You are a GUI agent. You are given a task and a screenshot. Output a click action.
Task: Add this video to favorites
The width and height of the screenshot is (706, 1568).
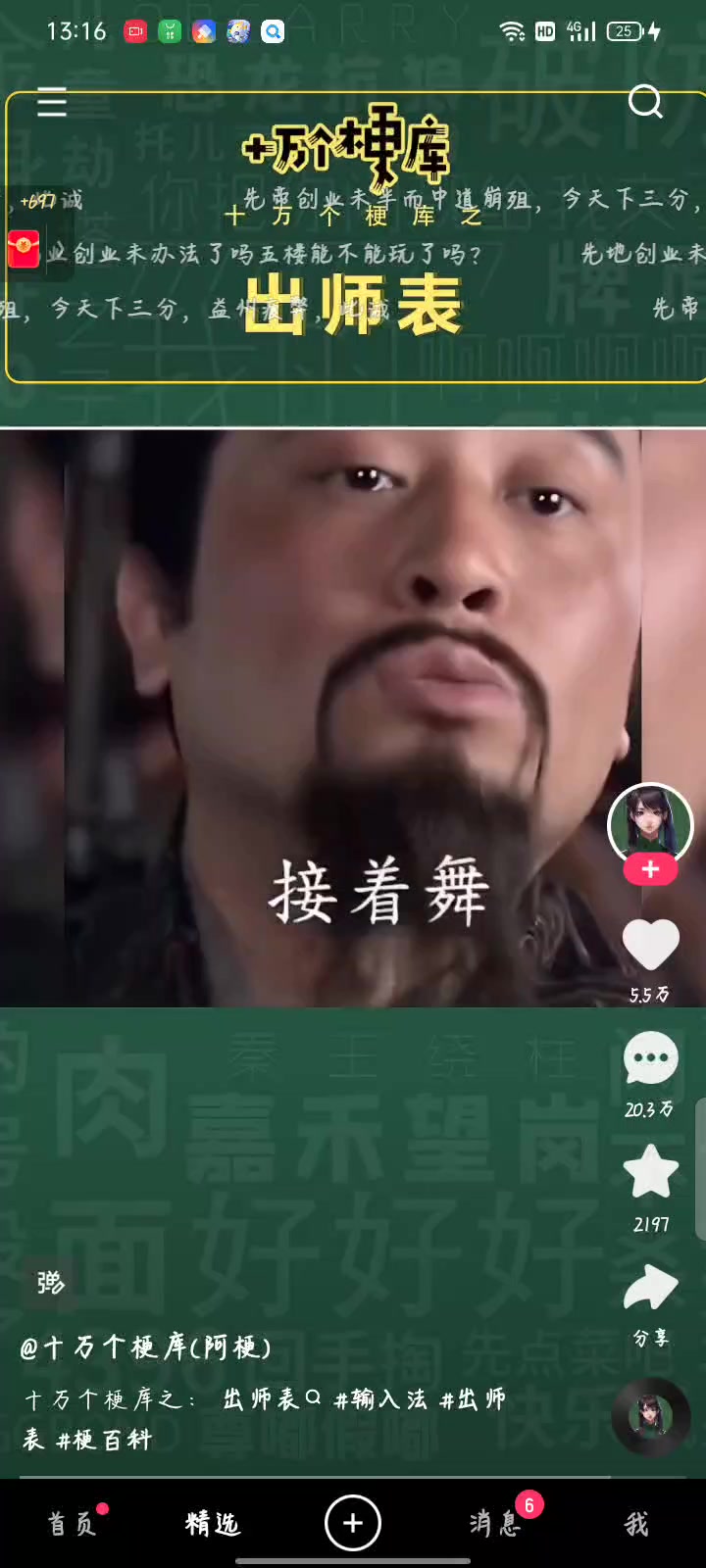point(650,1174)
